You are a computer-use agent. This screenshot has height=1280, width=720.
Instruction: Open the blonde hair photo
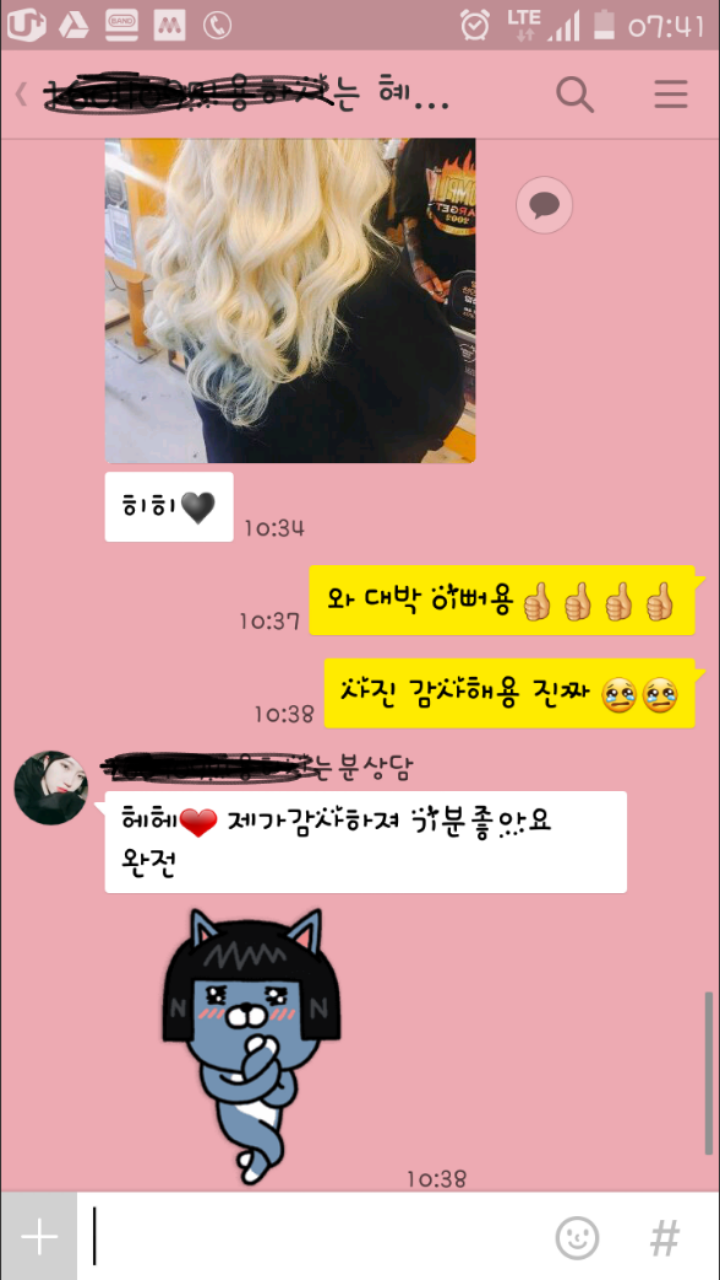290,300
